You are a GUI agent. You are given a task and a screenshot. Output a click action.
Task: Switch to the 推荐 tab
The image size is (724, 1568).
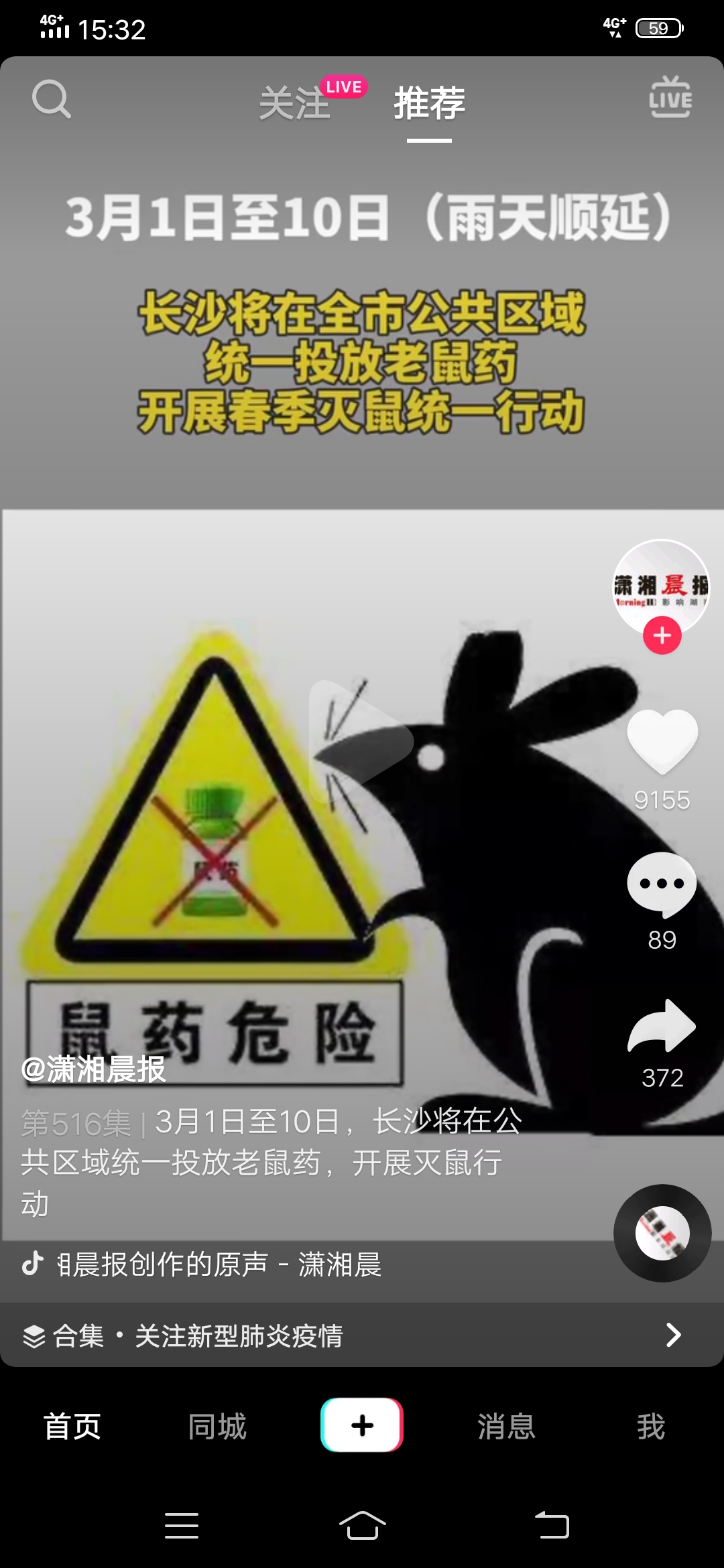click(x=429, y=103)
